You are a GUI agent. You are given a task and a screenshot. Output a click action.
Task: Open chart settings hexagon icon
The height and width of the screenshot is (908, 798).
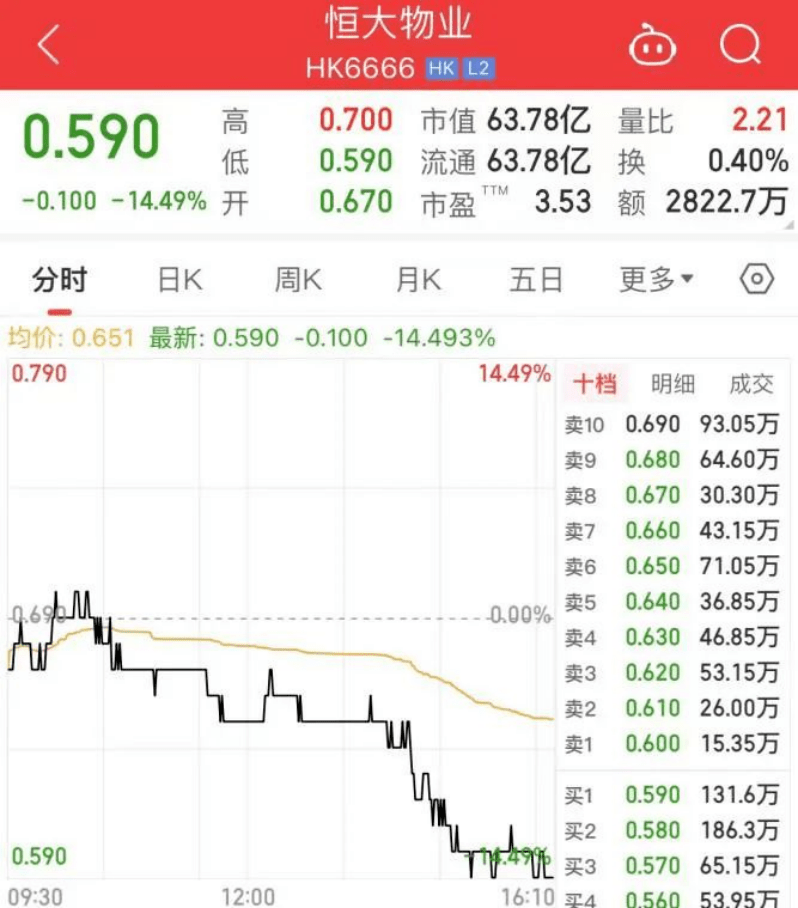pos(758,280)
